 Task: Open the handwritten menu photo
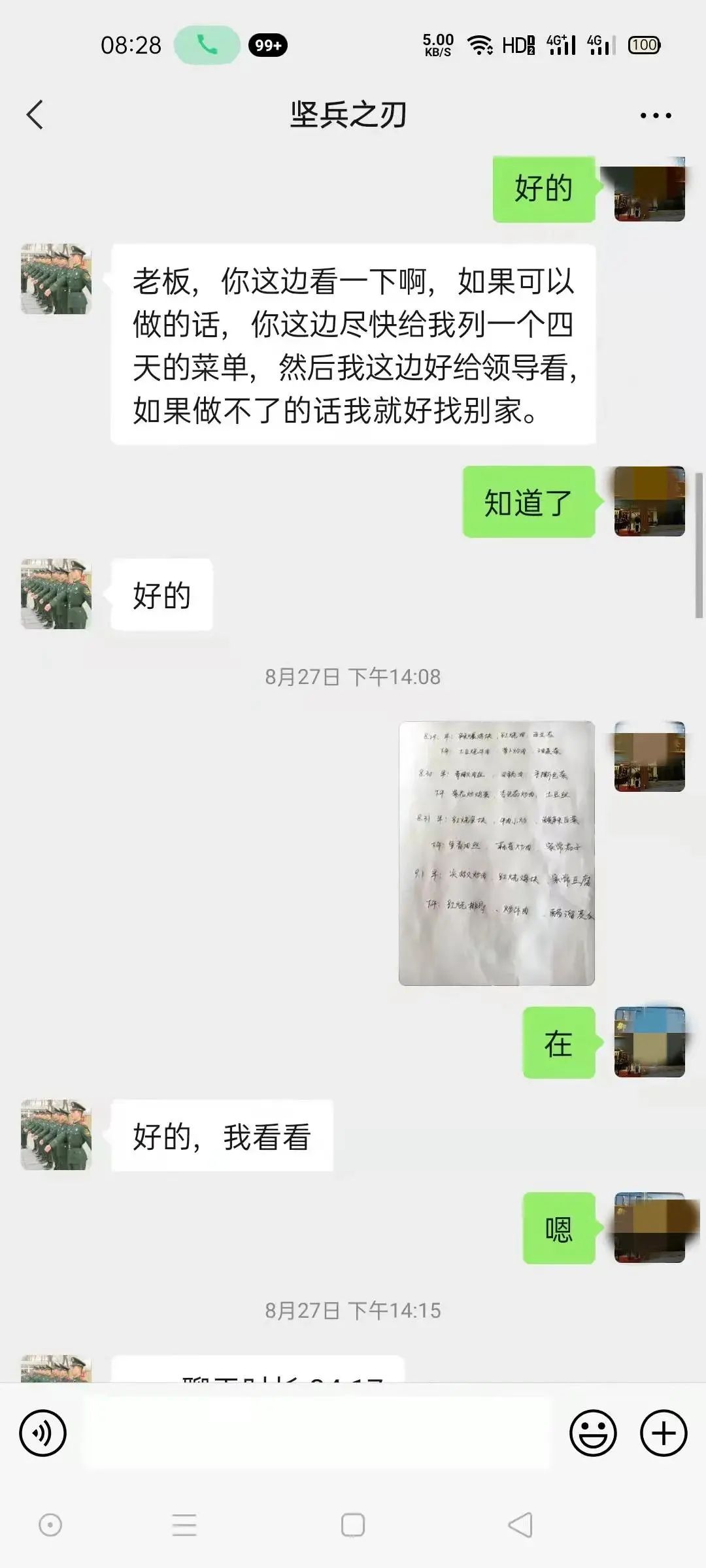pyautogui.click(x=496, y=853)
